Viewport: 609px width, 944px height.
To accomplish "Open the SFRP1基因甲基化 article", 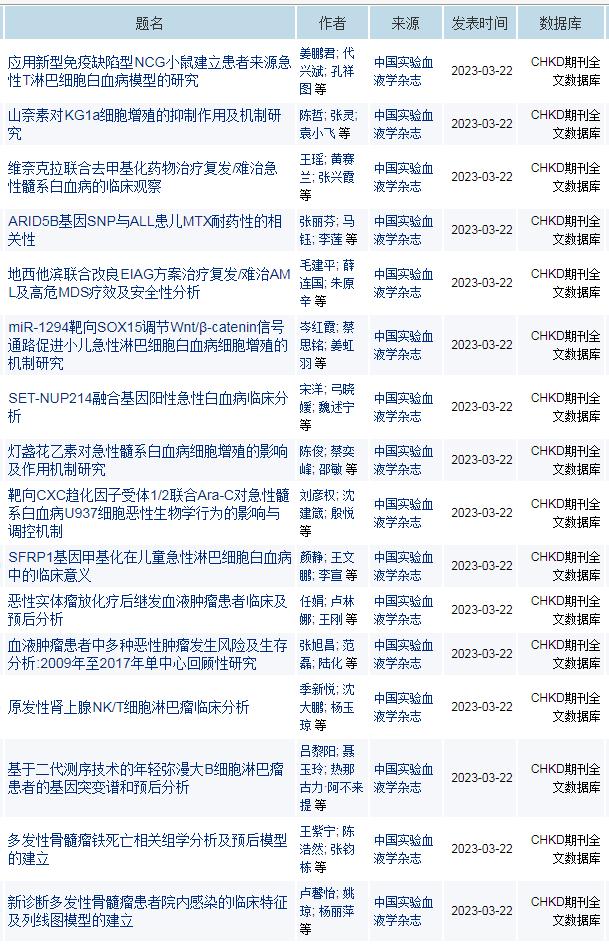I will pos(150,565).
